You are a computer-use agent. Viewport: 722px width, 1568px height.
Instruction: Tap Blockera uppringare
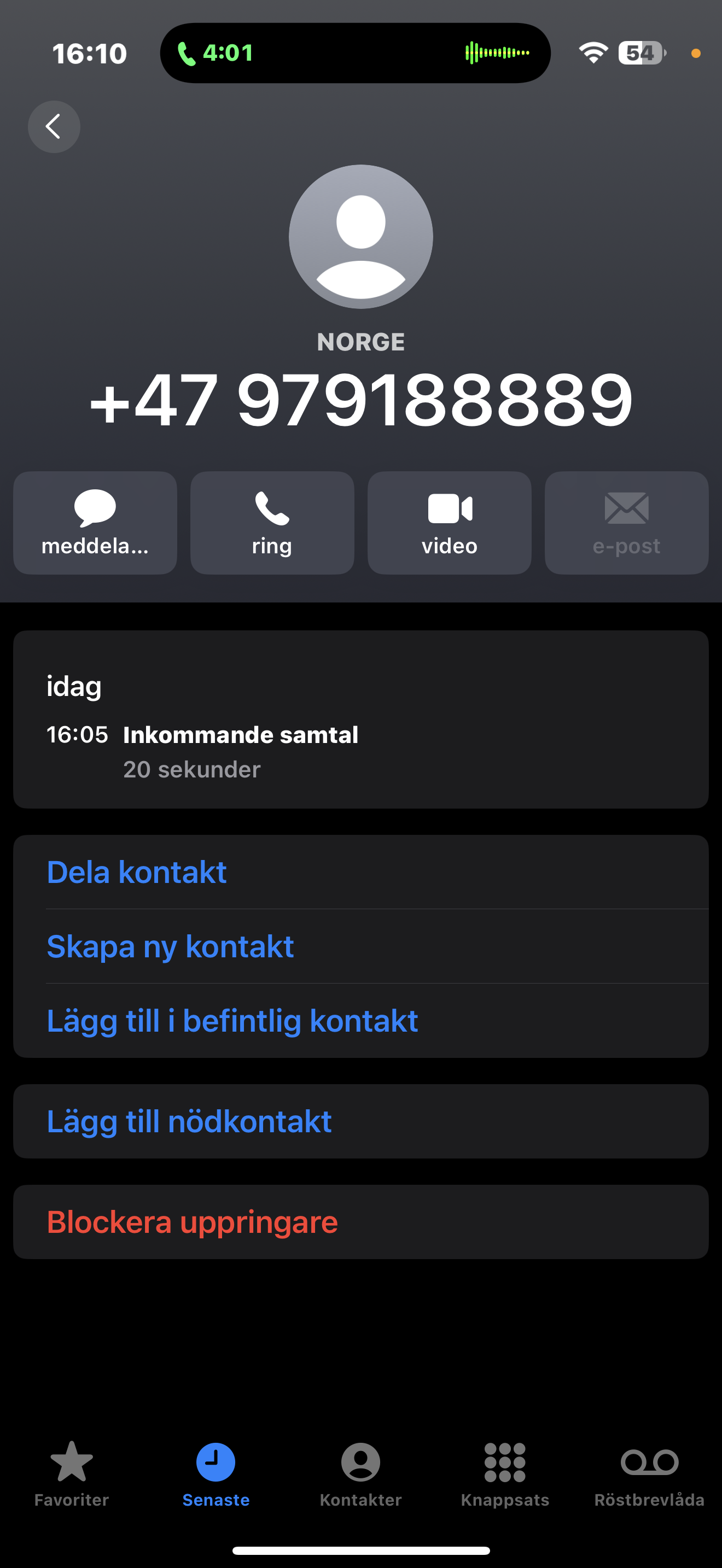click(x=361, y=1221)
